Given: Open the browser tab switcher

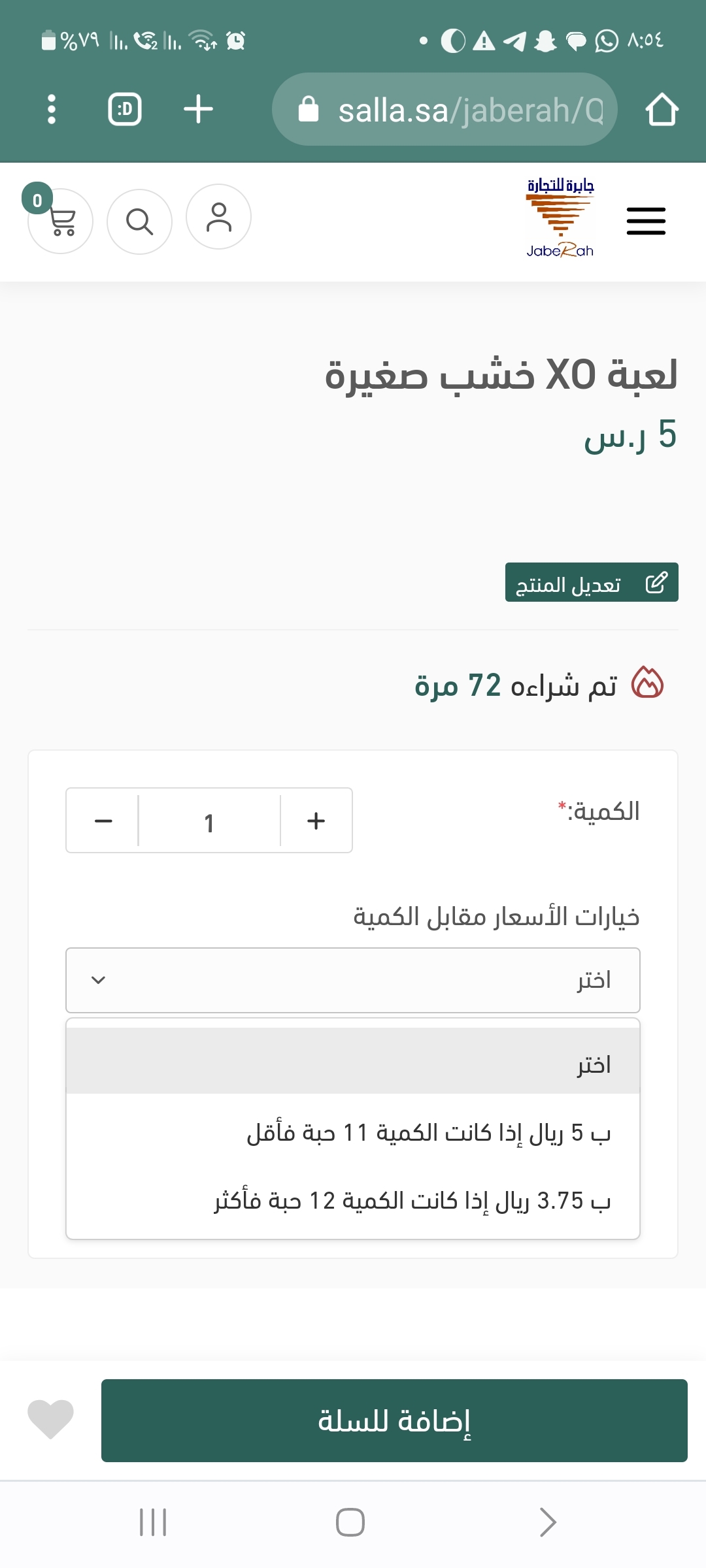Looking at the screenshot, I should [x=125, y=109].
